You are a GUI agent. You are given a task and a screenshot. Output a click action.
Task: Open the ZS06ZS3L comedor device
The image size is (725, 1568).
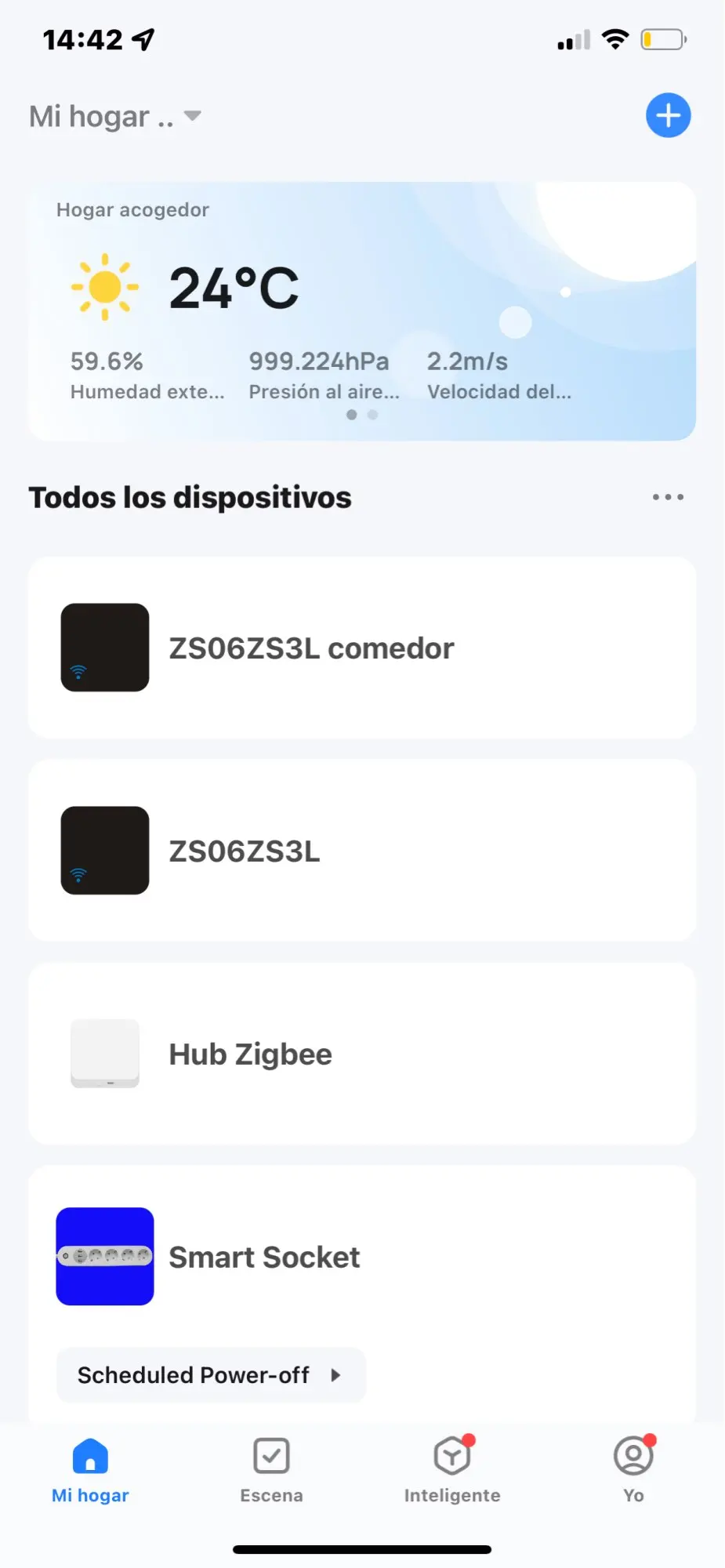coord(361,648)
